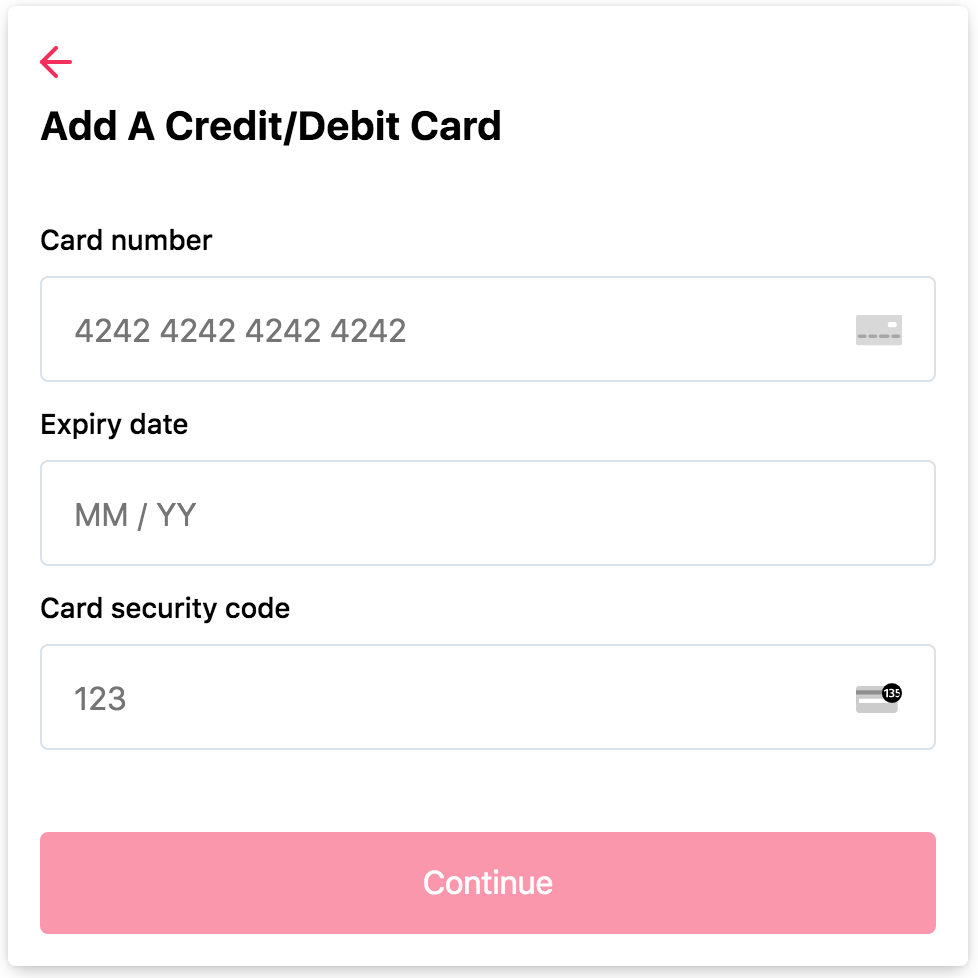The image size is (978, 978).
Task: Focus the Card number field
Action: [488, 329]
